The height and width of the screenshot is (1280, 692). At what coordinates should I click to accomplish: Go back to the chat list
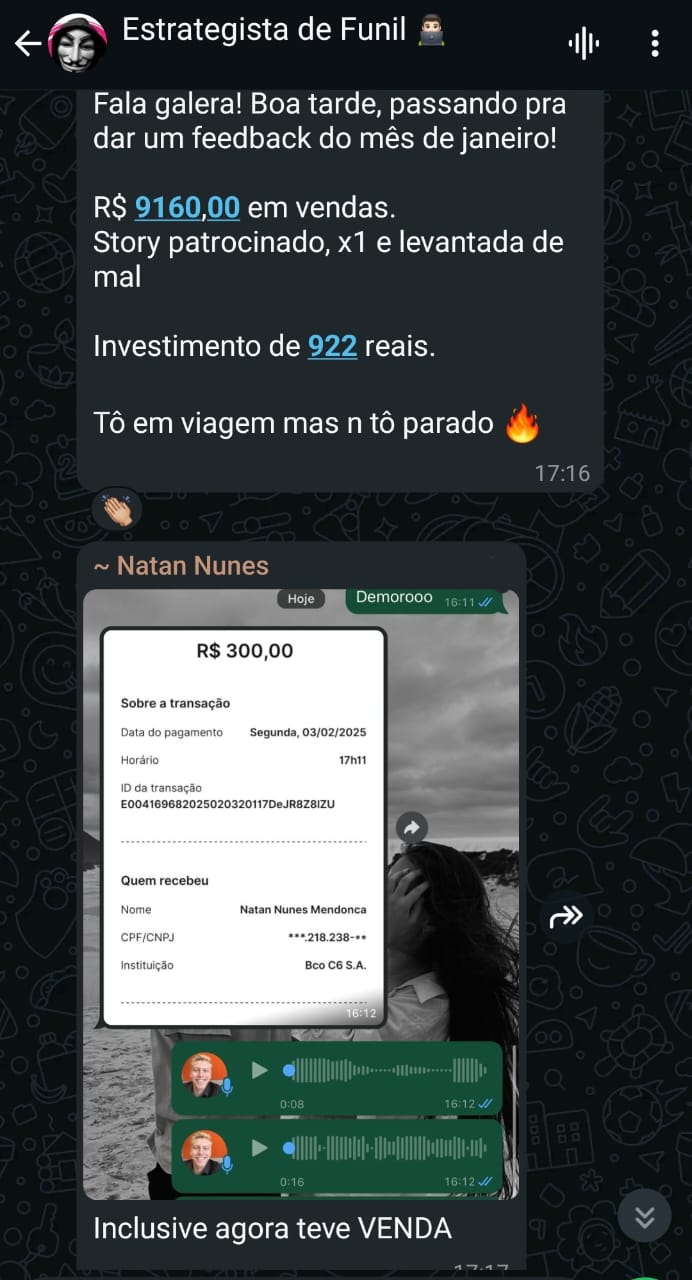click(27, 43)
